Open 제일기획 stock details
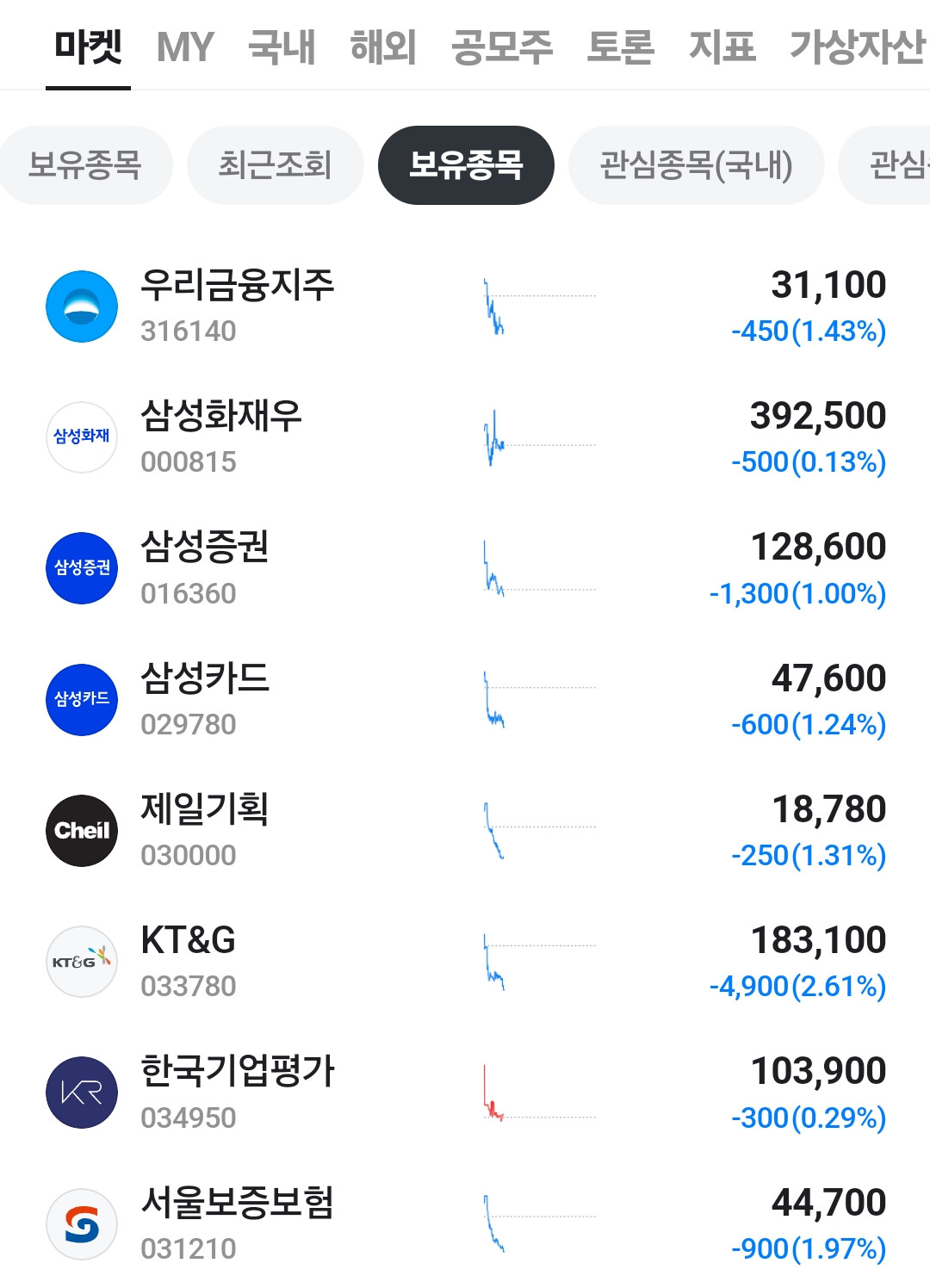930x1288 pixels. pyautogui.click(x=465, y=831)
